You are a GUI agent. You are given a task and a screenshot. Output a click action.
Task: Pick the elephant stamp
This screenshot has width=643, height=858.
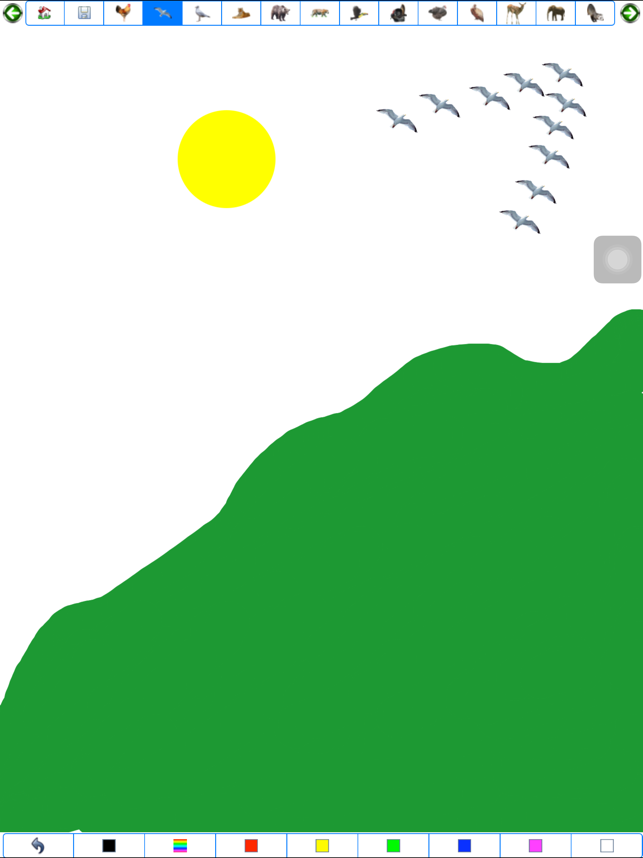click(556, 13)
